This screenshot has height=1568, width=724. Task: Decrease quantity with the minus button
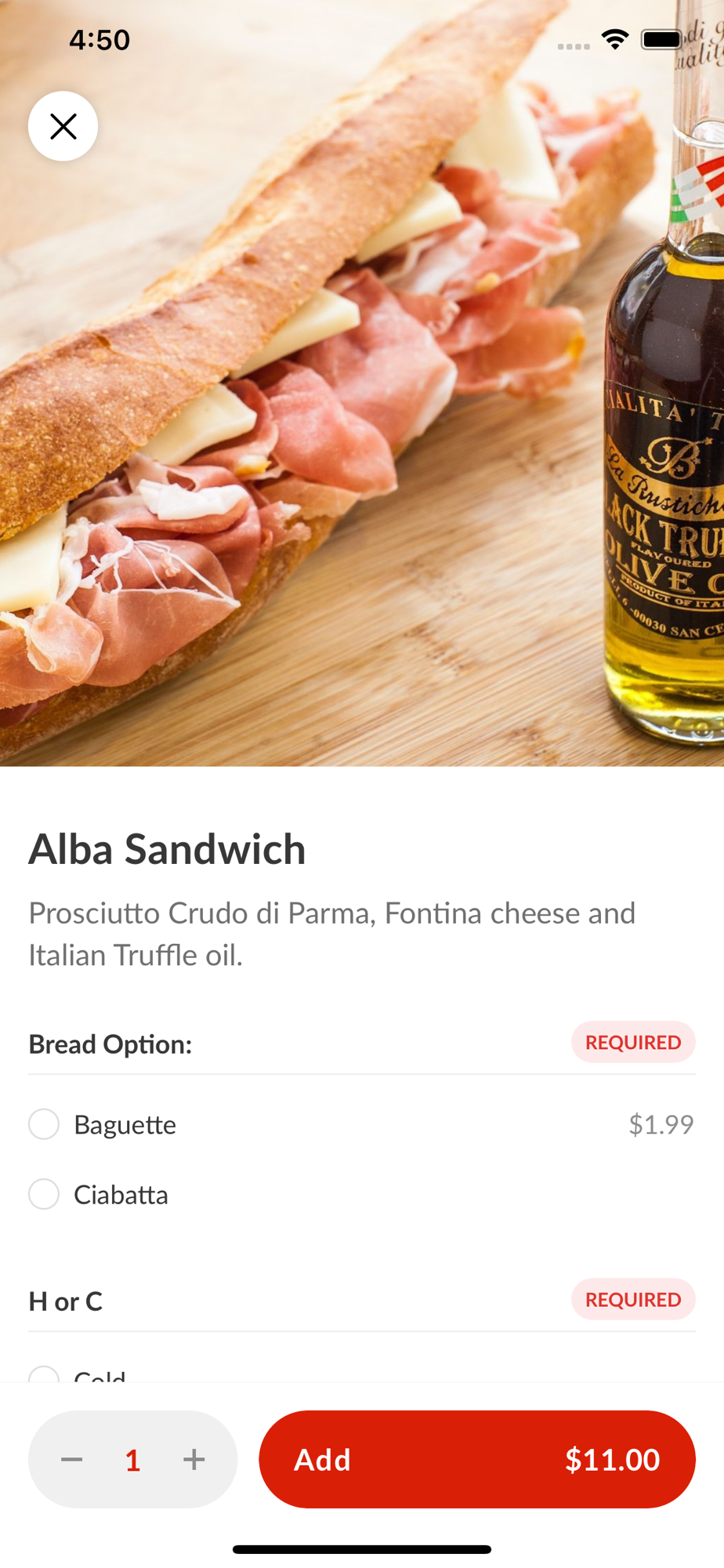point(72,1459)
